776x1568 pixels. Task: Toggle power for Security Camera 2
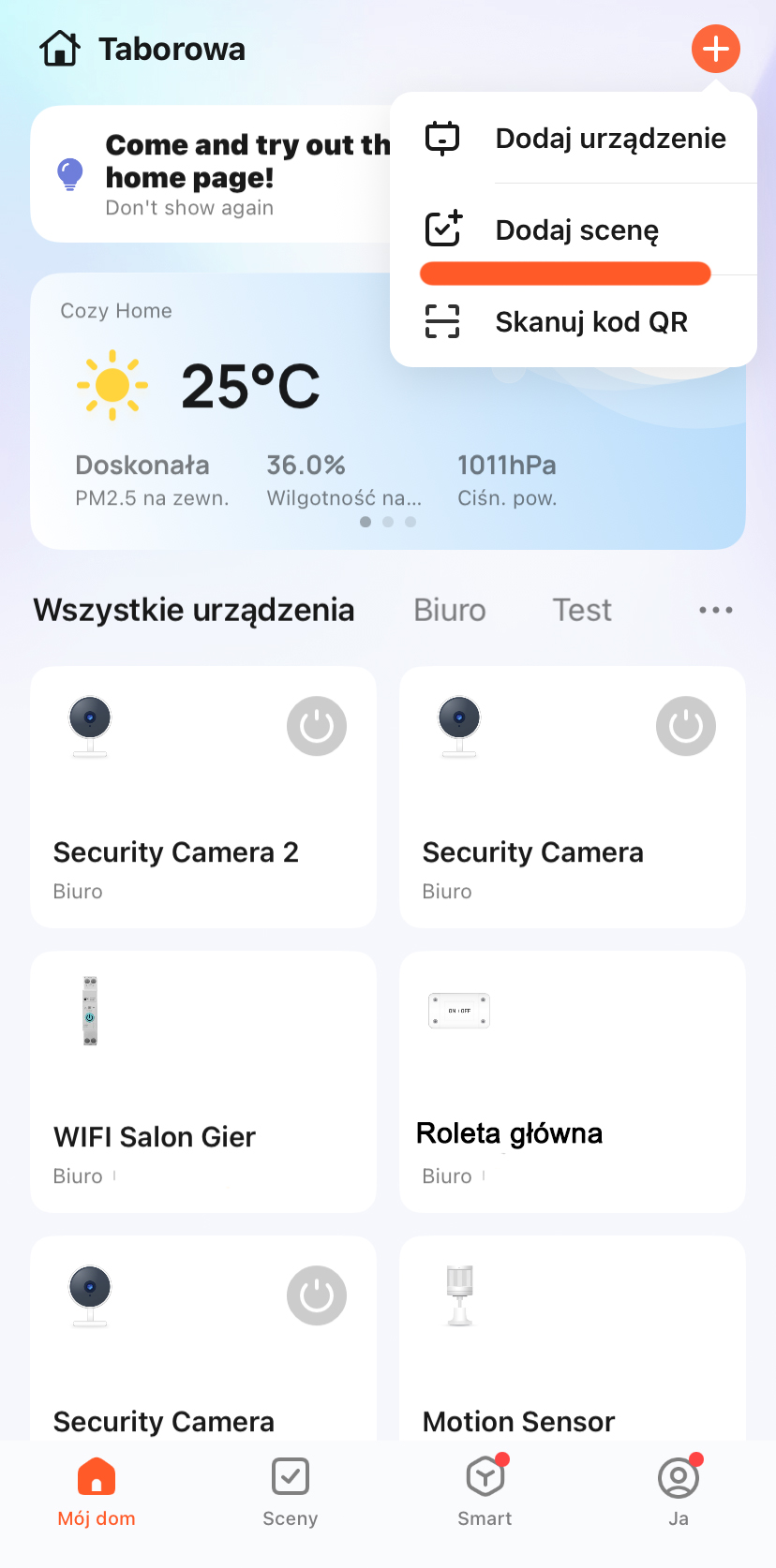[x=317, y=726]
